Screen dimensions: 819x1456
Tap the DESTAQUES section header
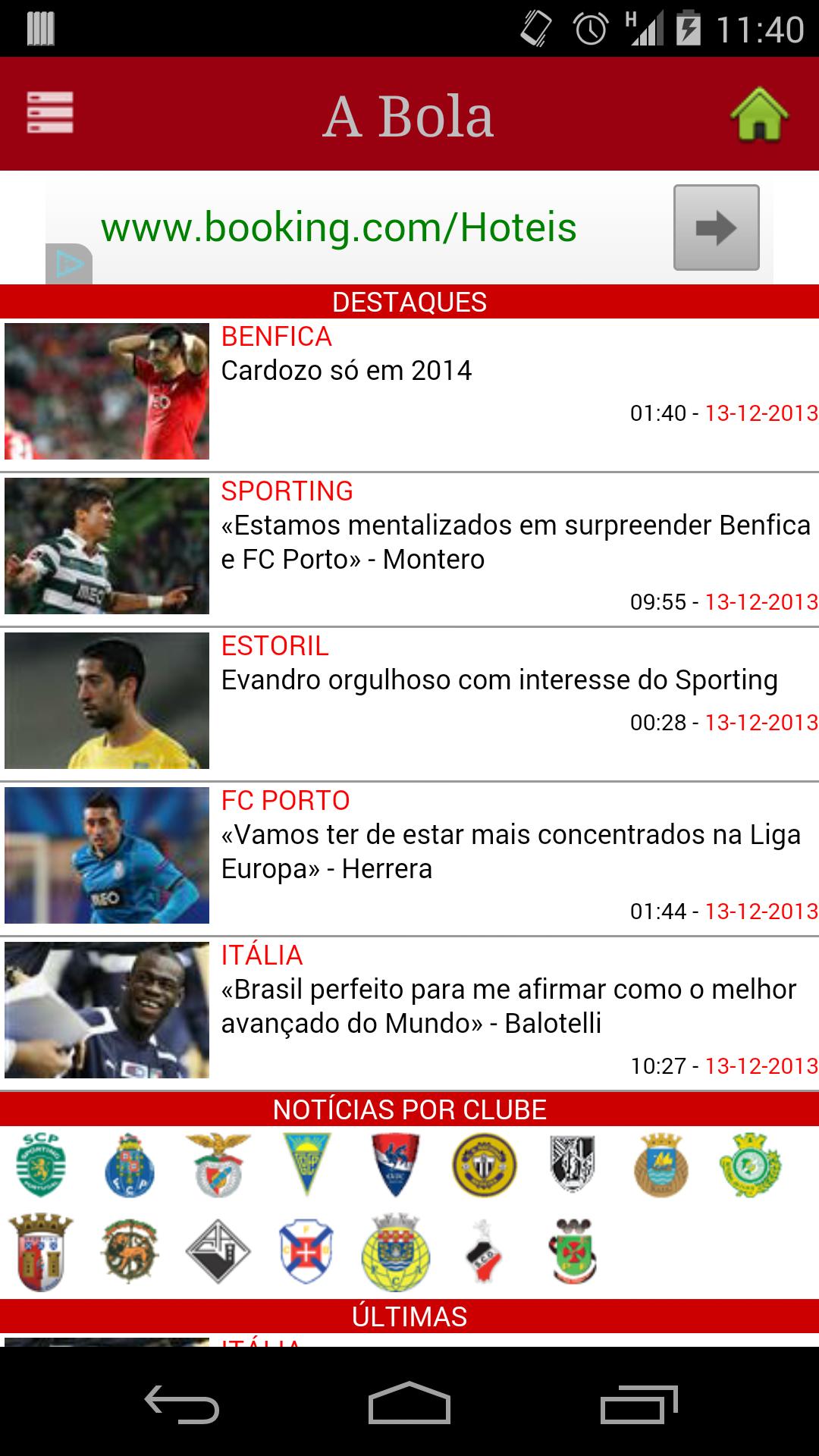pos(409,301)
